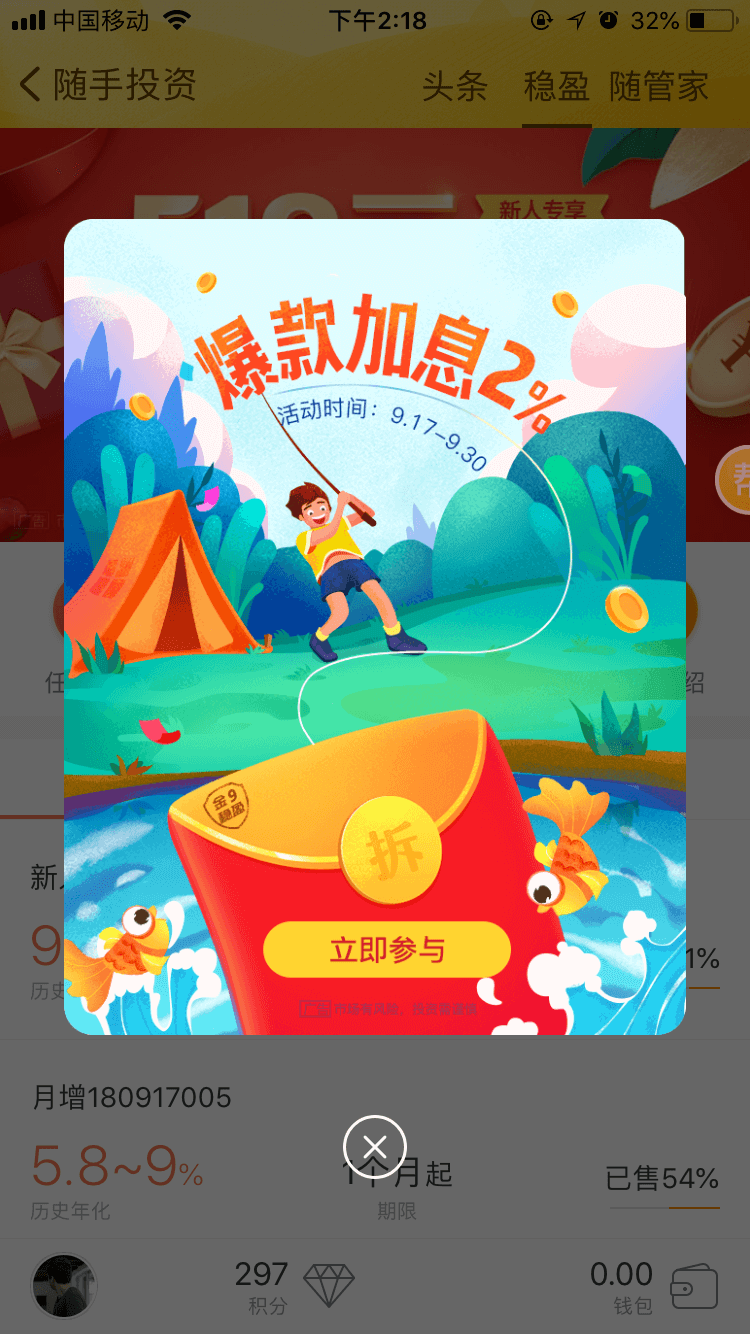Open the 随管家 tab

[x=659, y=86]
